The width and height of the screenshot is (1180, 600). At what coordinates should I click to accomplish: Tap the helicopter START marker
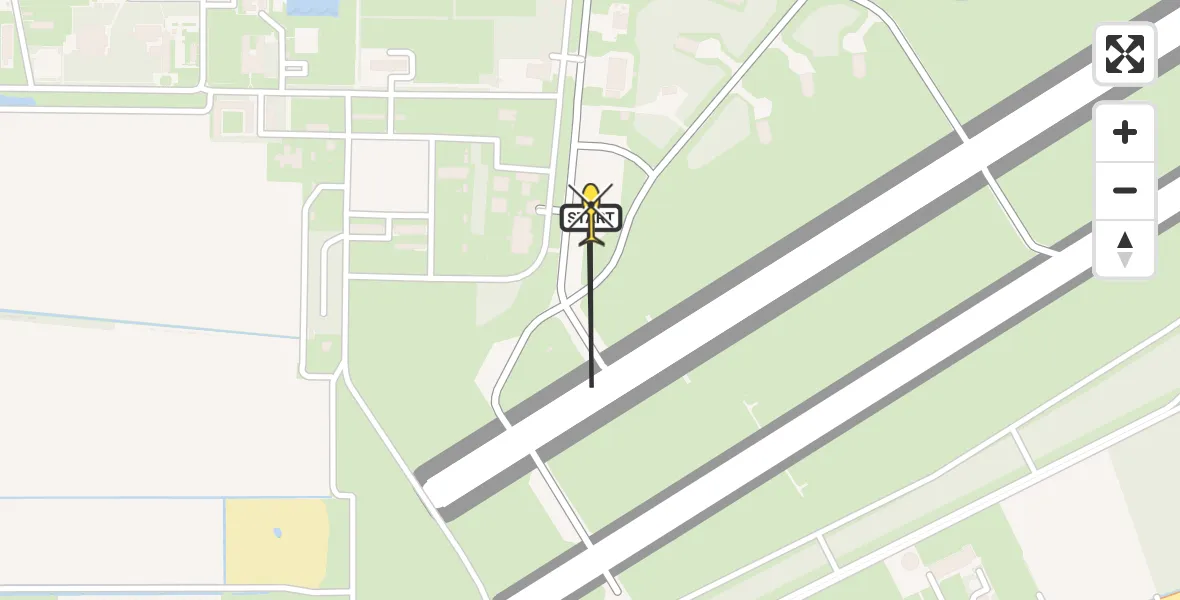click(591, 216)
